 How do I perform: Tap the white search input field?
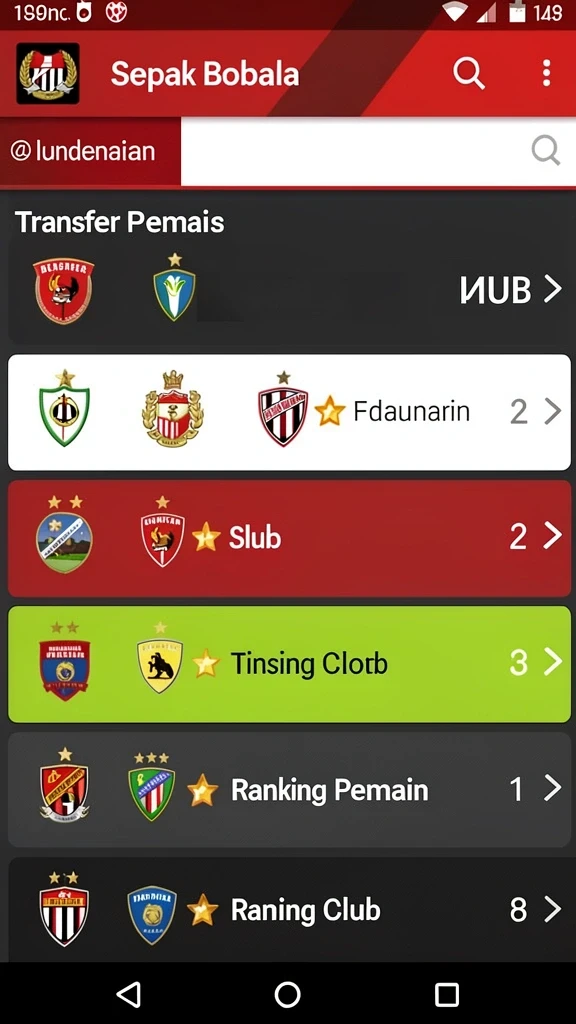(x=377, y=152)
